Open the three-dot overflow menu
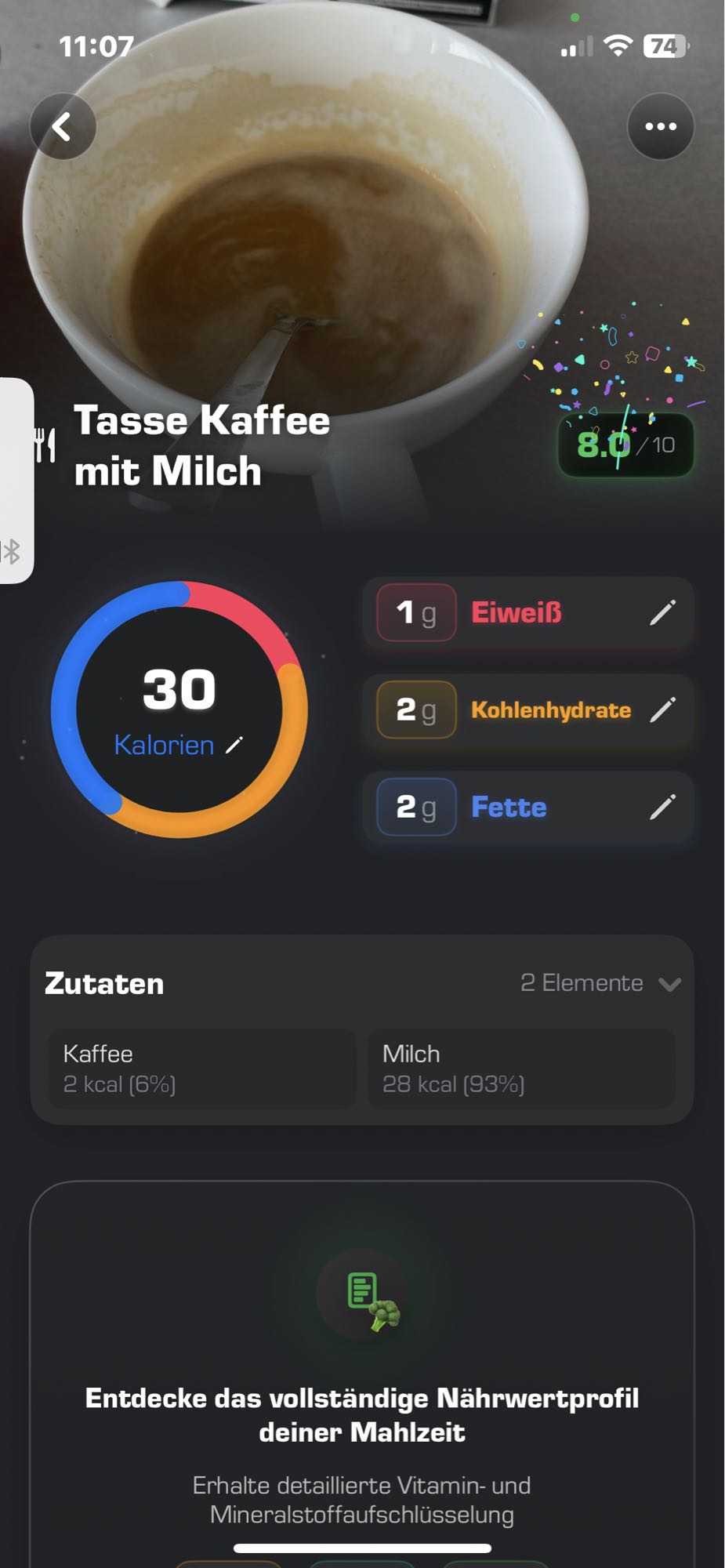Image resolution: width=725 pixels, height=1568 pixels. [x=660, y=127]
